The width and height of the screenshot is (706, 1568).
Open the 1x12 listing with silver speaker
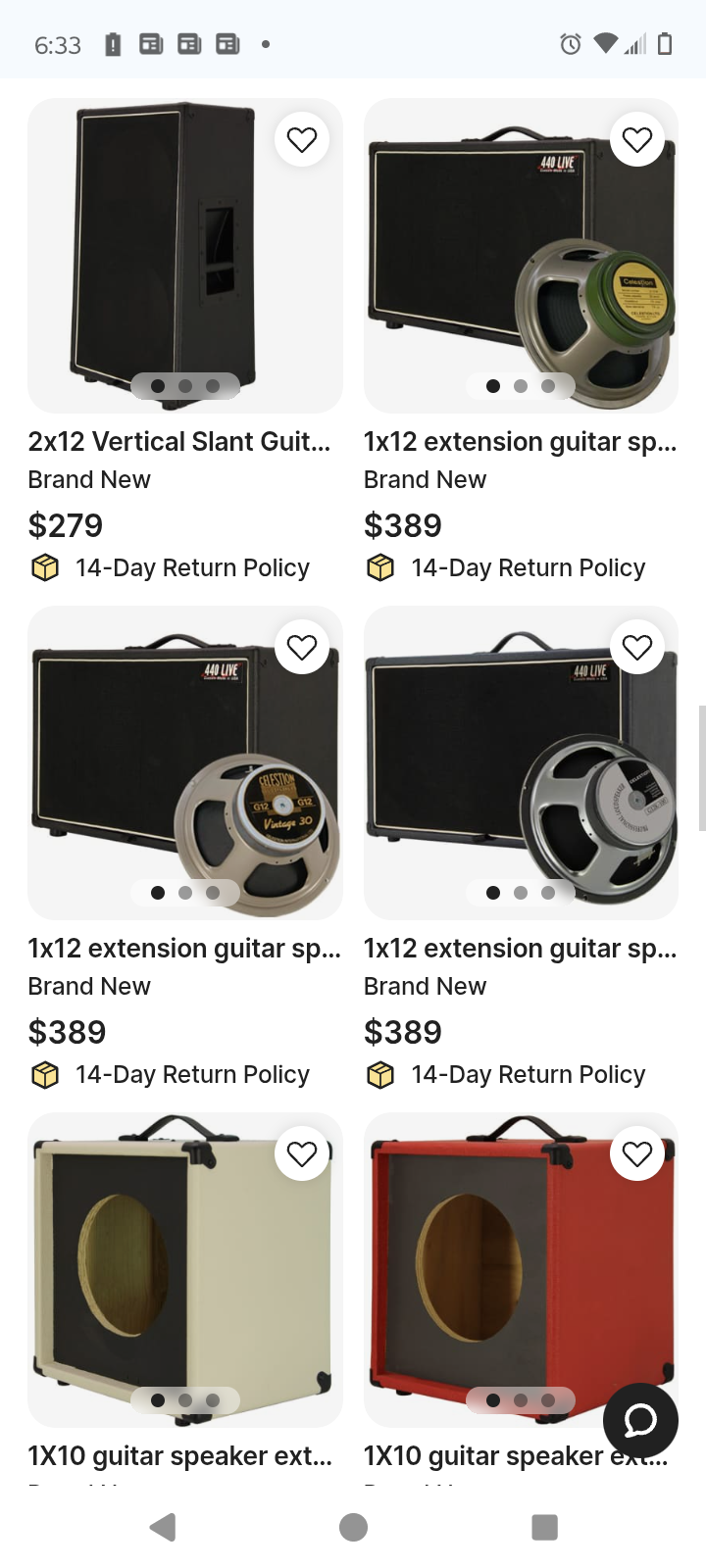pyautogui.click(x=520, y=949)
